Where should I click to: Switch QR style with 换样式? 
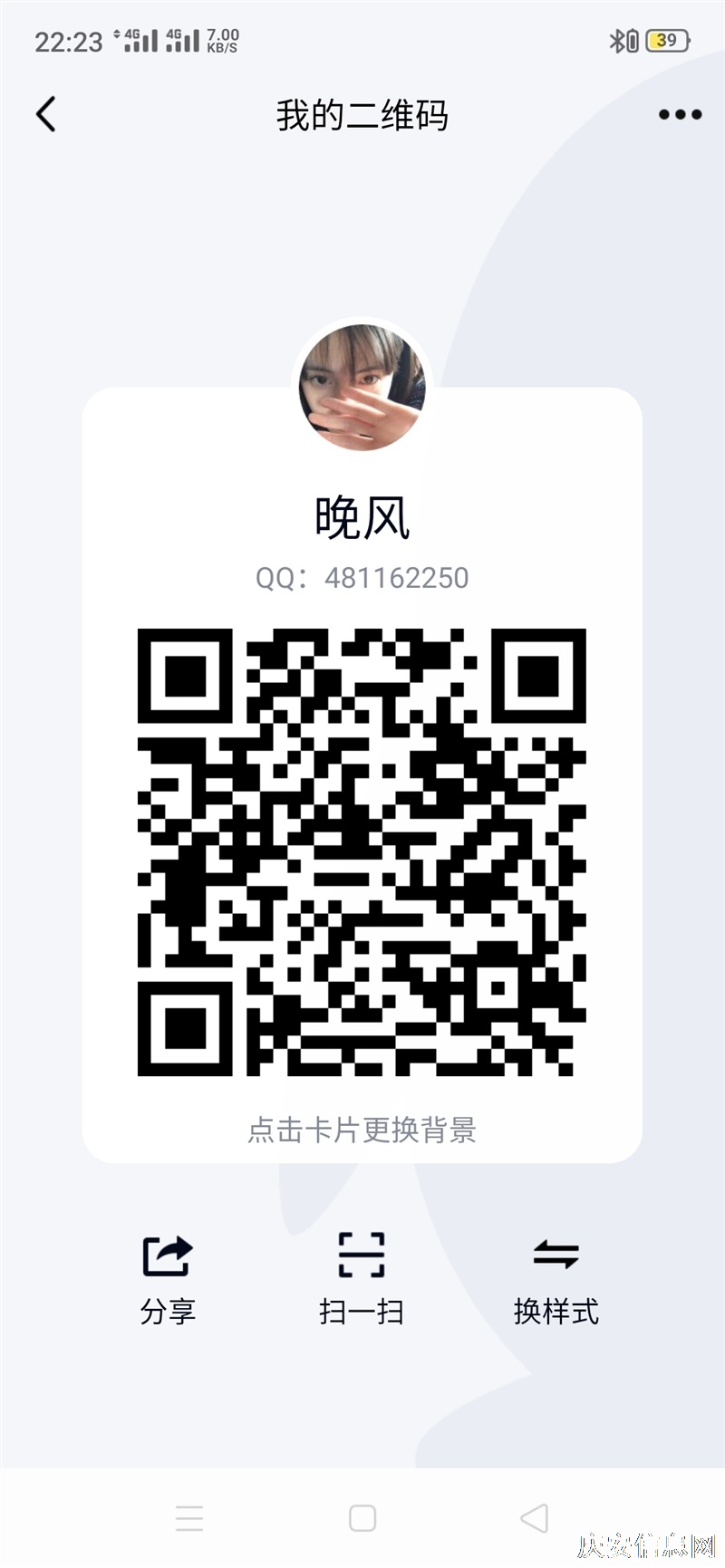(x=556, y=1280)
